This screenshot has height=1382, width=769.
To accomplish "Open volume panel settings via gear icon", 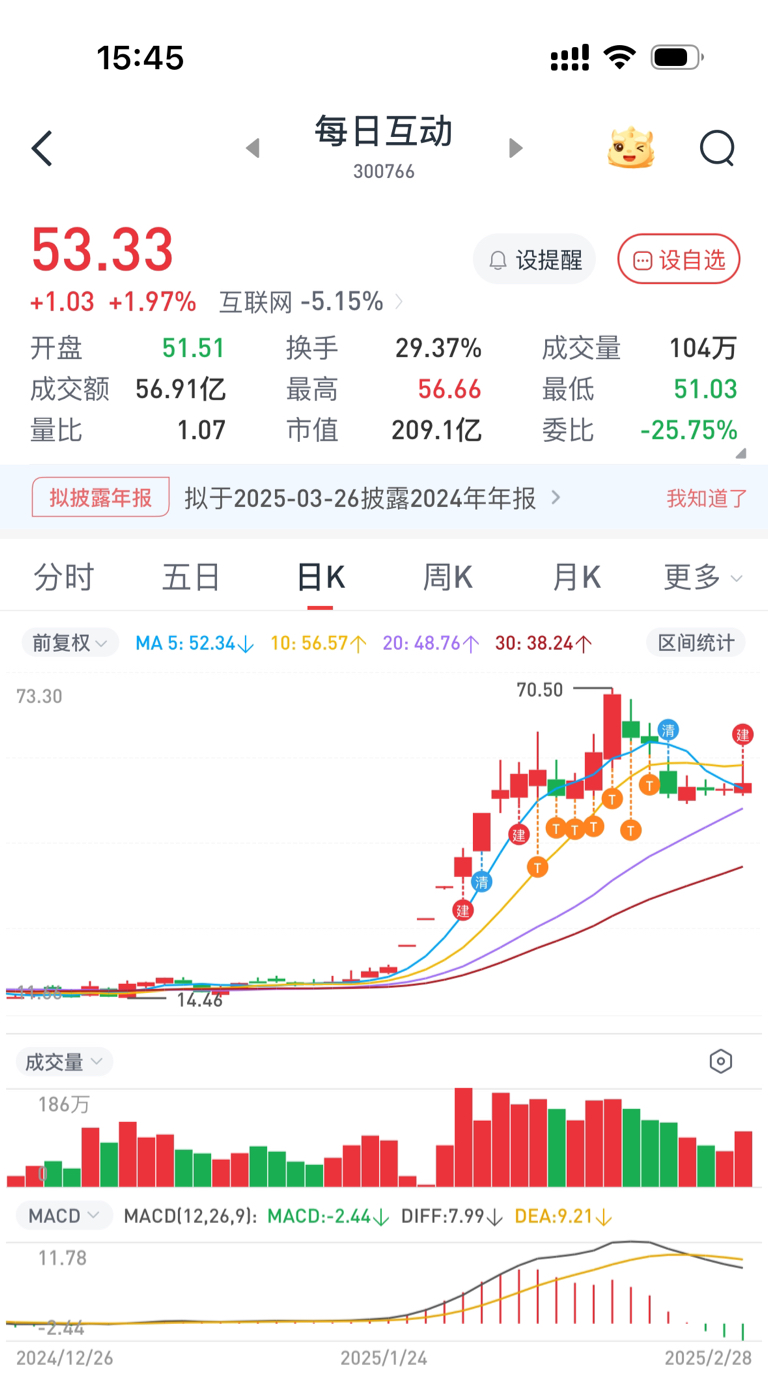I will pyautogui.click(x=721, y=1061).
